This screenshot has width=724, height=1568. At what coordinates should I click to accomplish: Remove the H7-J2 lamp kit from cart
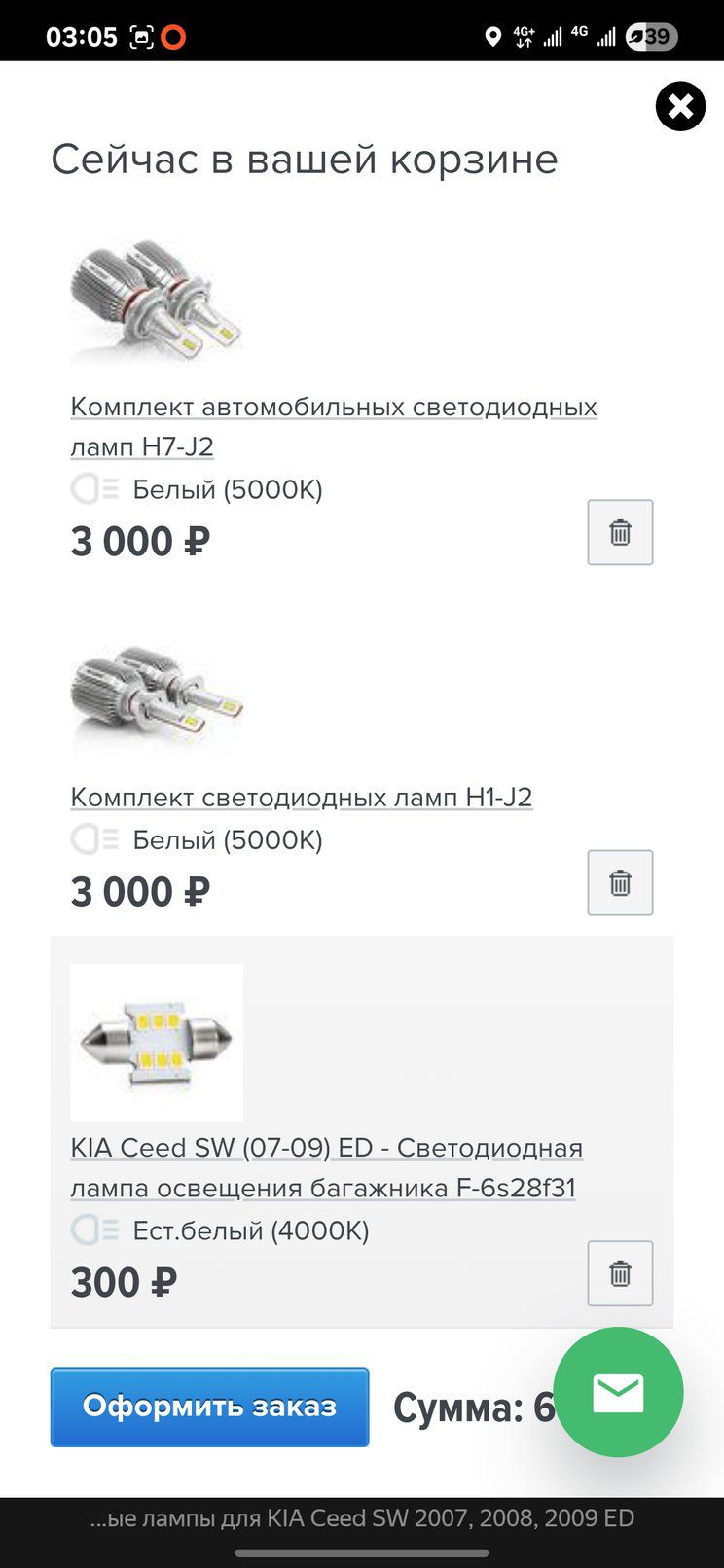coord(620,532)
